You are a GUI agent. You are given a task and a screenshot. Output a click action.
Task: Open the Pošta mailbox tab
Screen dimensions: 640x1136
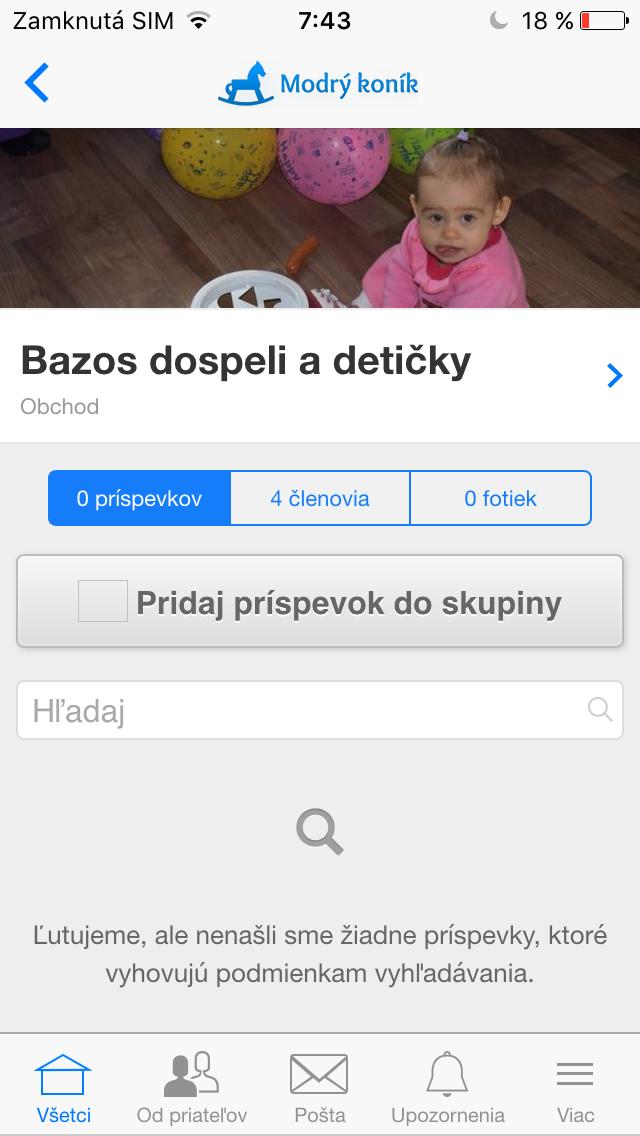tap(319, 1087)
